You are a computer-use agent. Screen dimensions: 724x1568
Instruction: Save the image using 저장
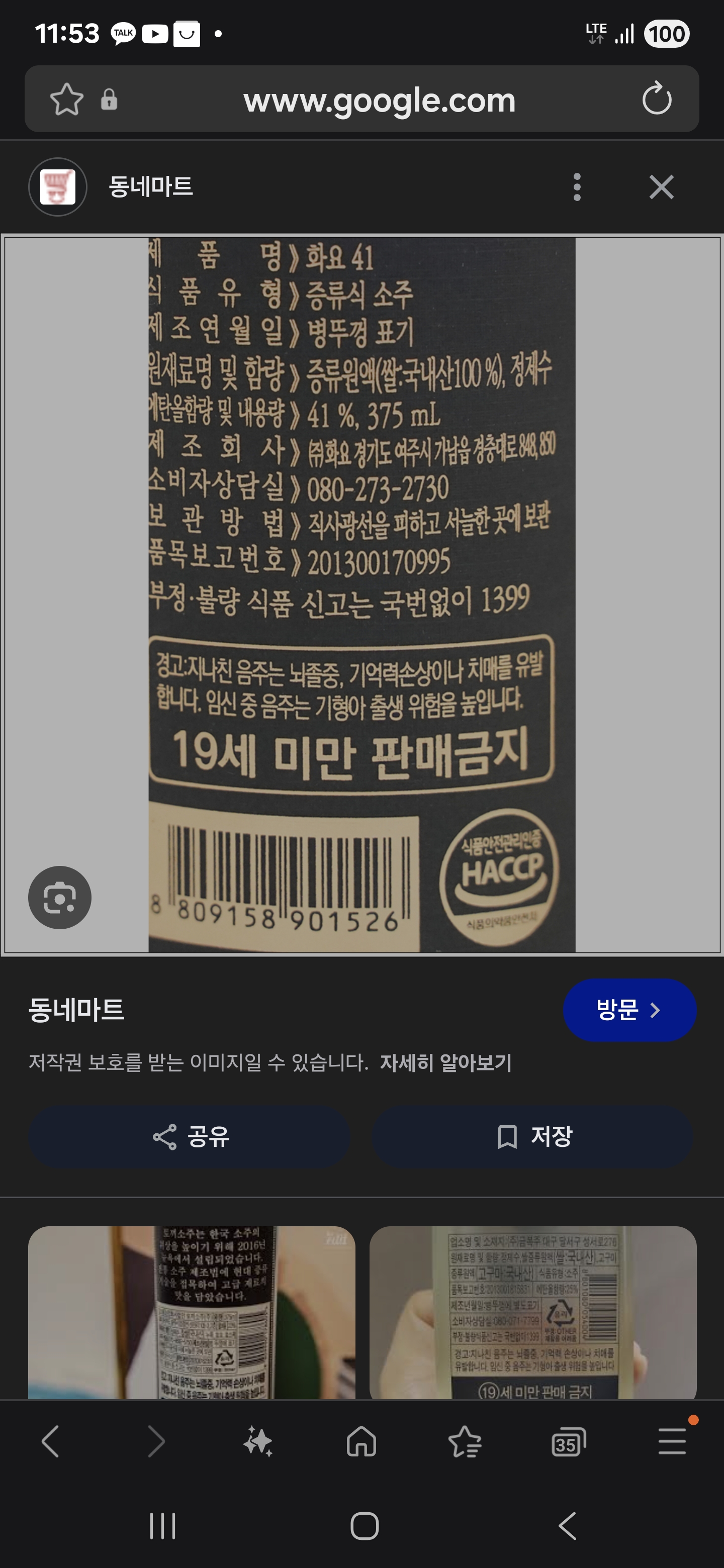pyautogui.click(x=533, y=1136)
